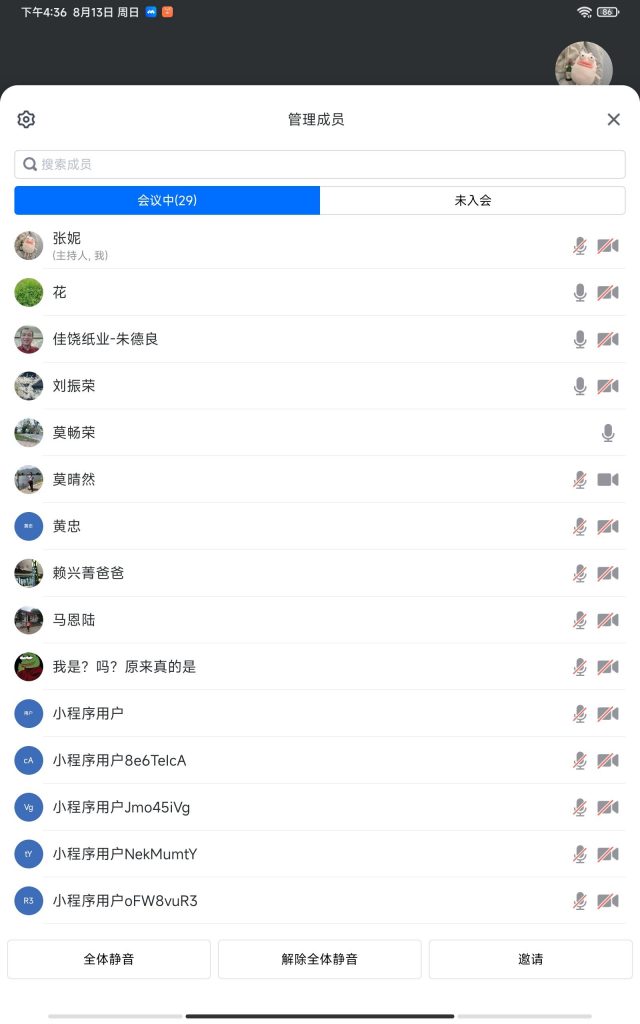Toggle camera icon for 刘振荣
Screen dimensions: 640x1024
[608, 386]
